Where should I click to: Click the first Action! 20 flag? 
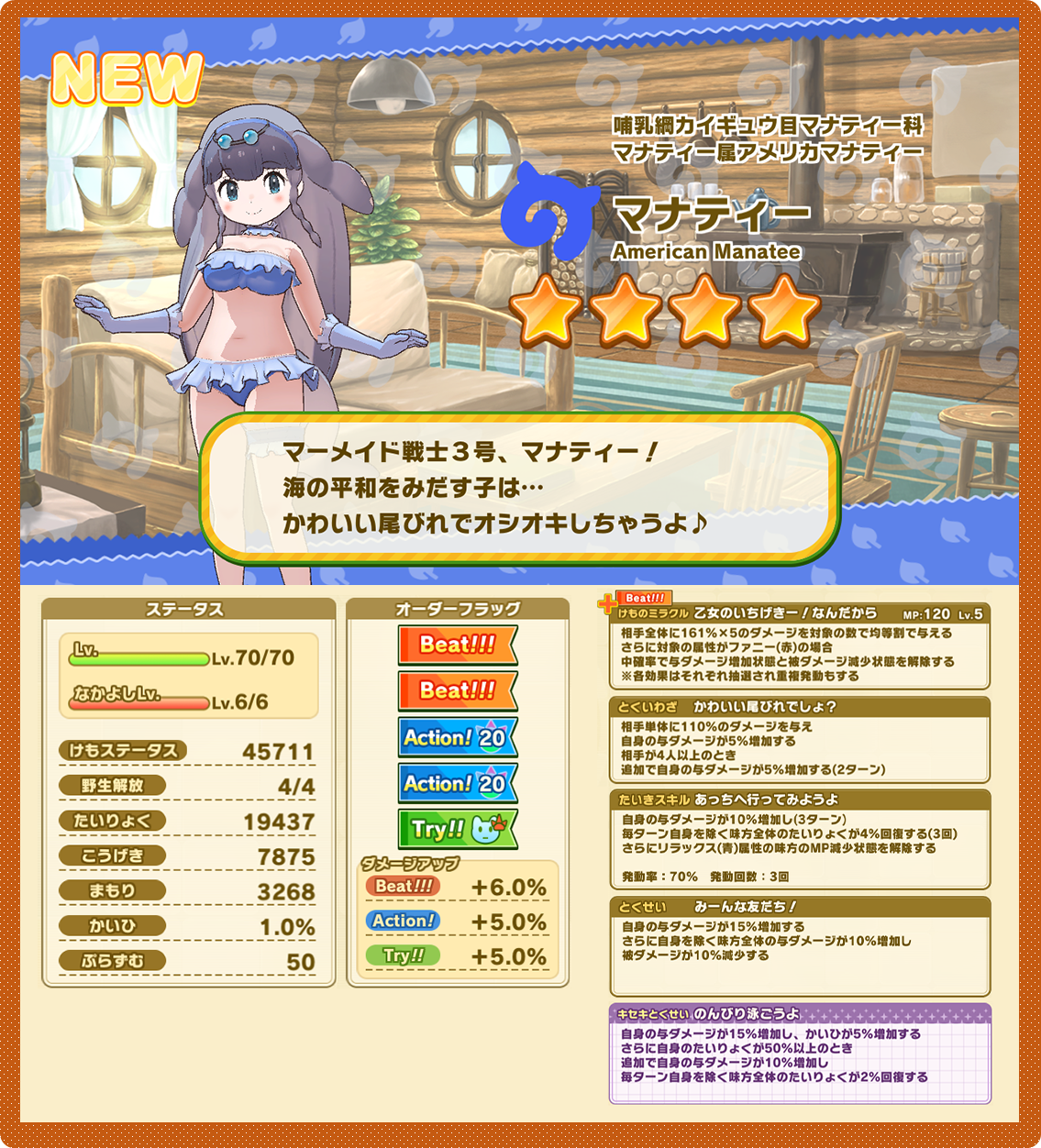coord(457,738)
